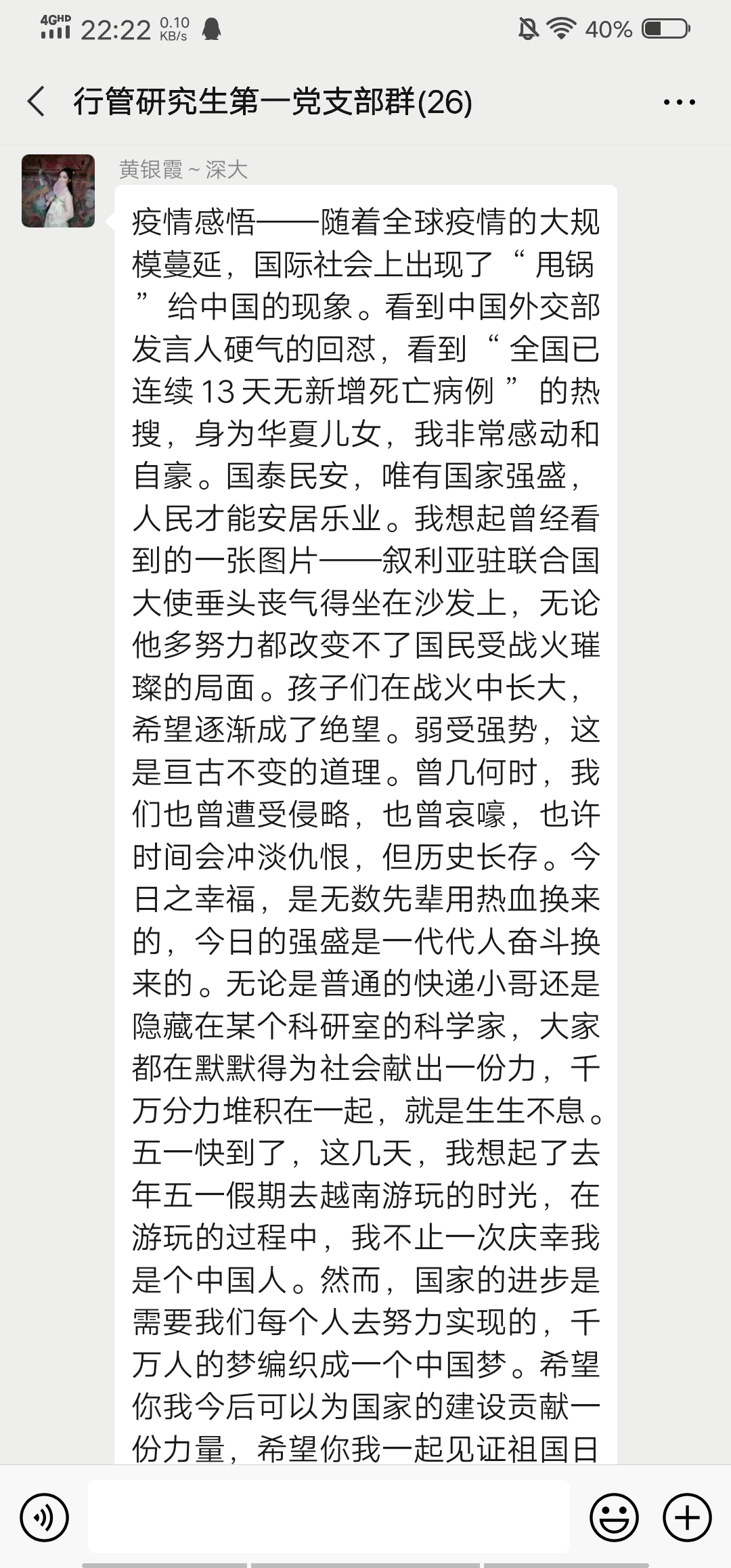Open 黄银霞's profile avatar
Image resolution: width=731 pixels, height=1568 pixels.
coord(58,191)
